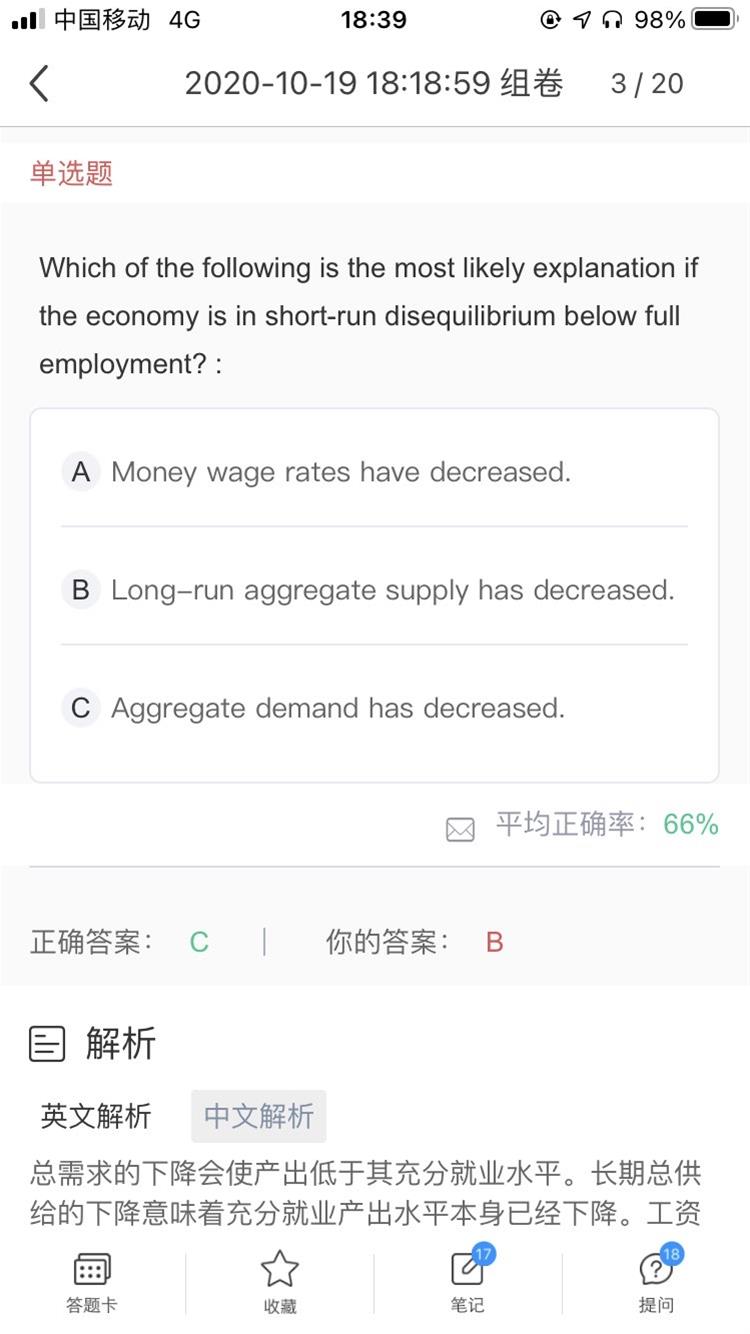Pick option C on aggregate demand
The image size is (750, 1334).
[x=337, y=709]
